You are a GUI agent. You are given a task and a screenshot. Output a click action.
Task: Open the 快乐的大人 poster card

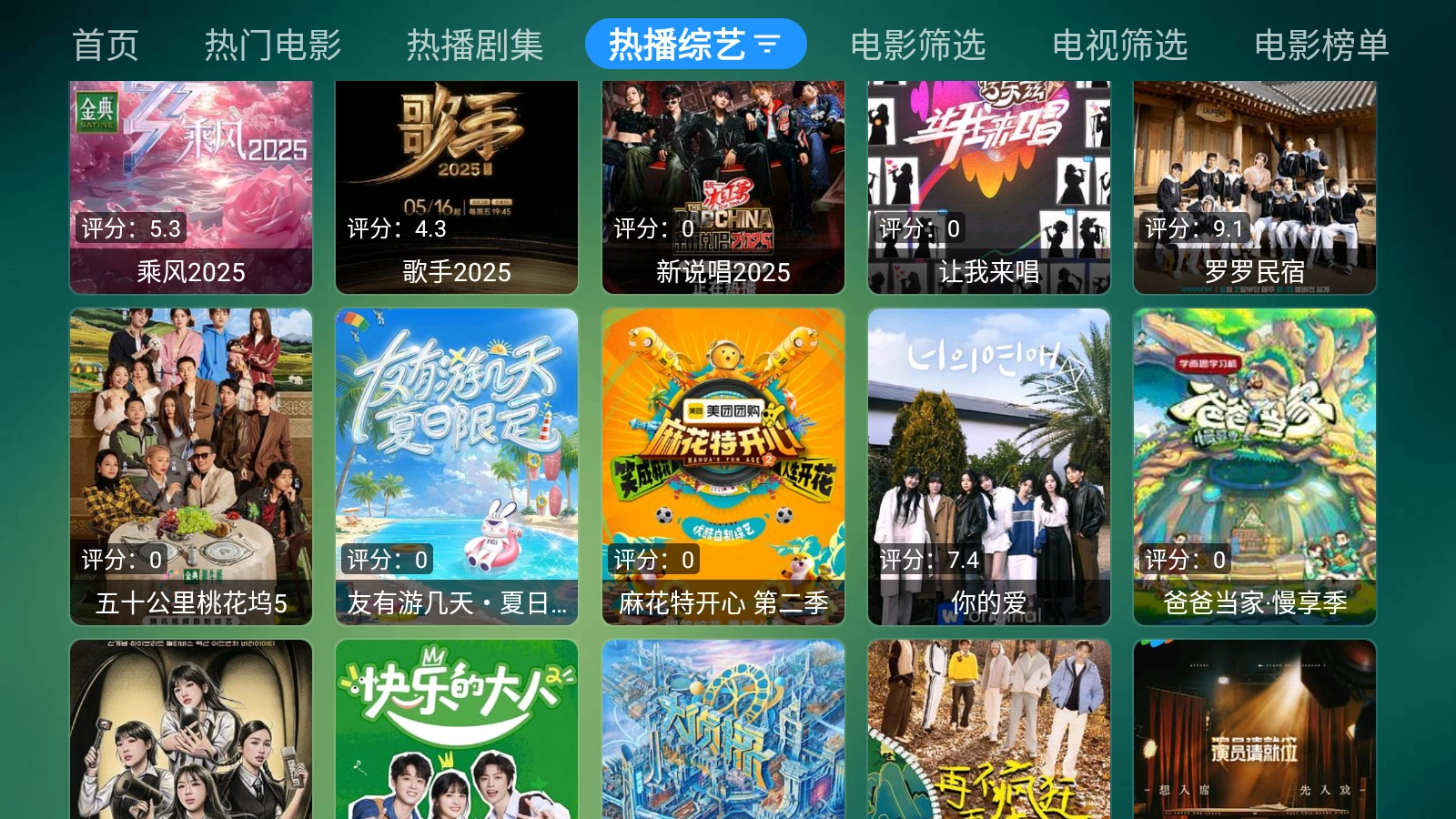point(457,729)
